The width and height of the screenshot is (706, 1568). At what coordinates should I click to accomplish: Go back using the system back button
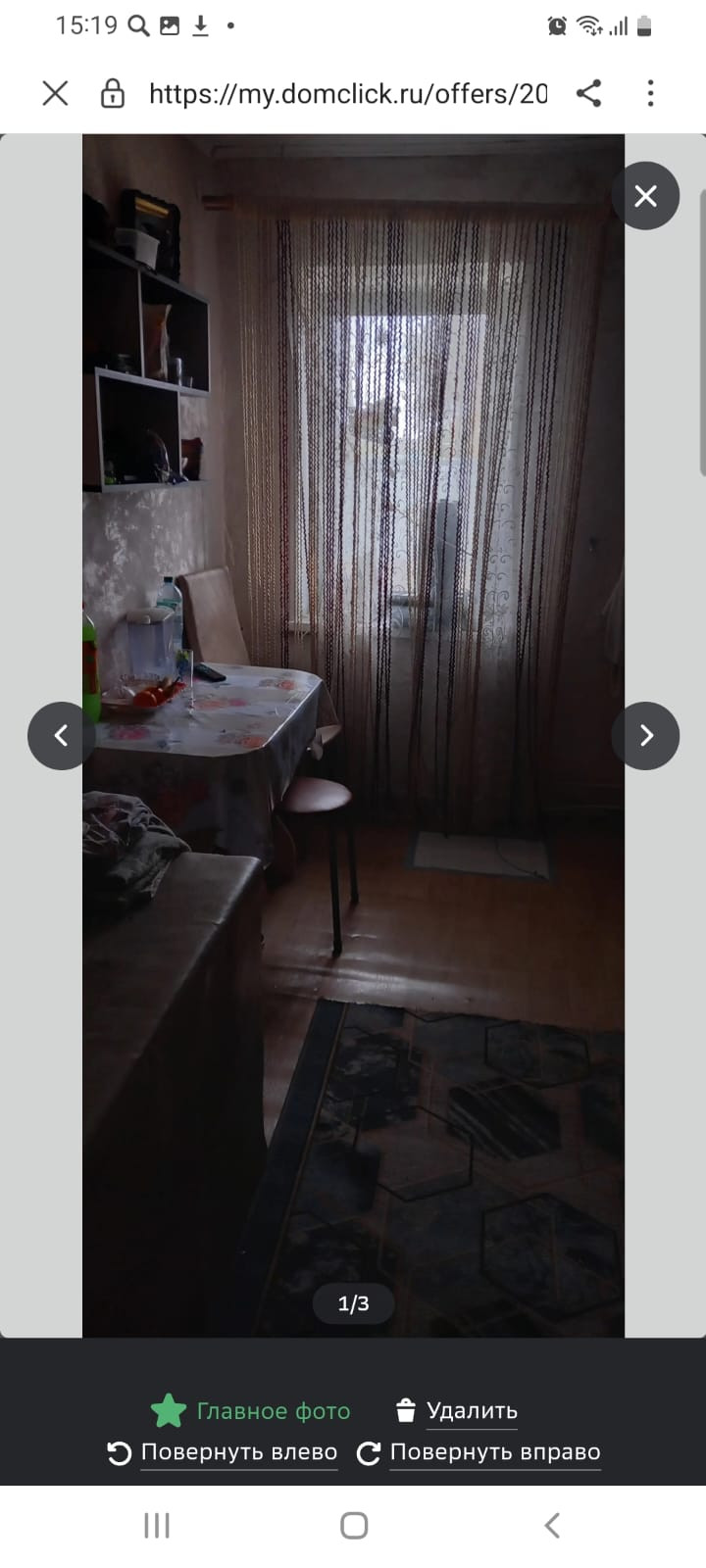pyautogui.click(x=551, y=1525)
